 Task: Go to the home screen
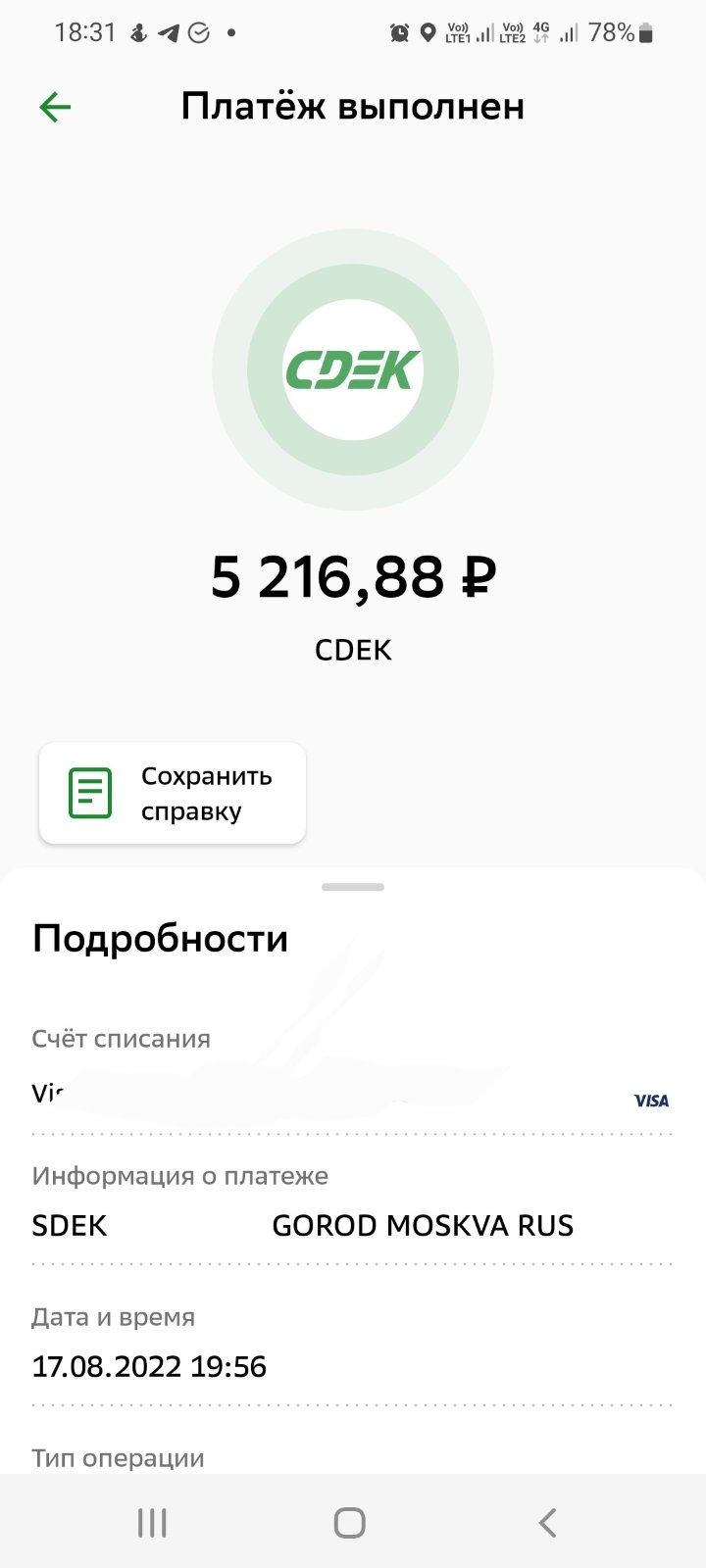350,1522
